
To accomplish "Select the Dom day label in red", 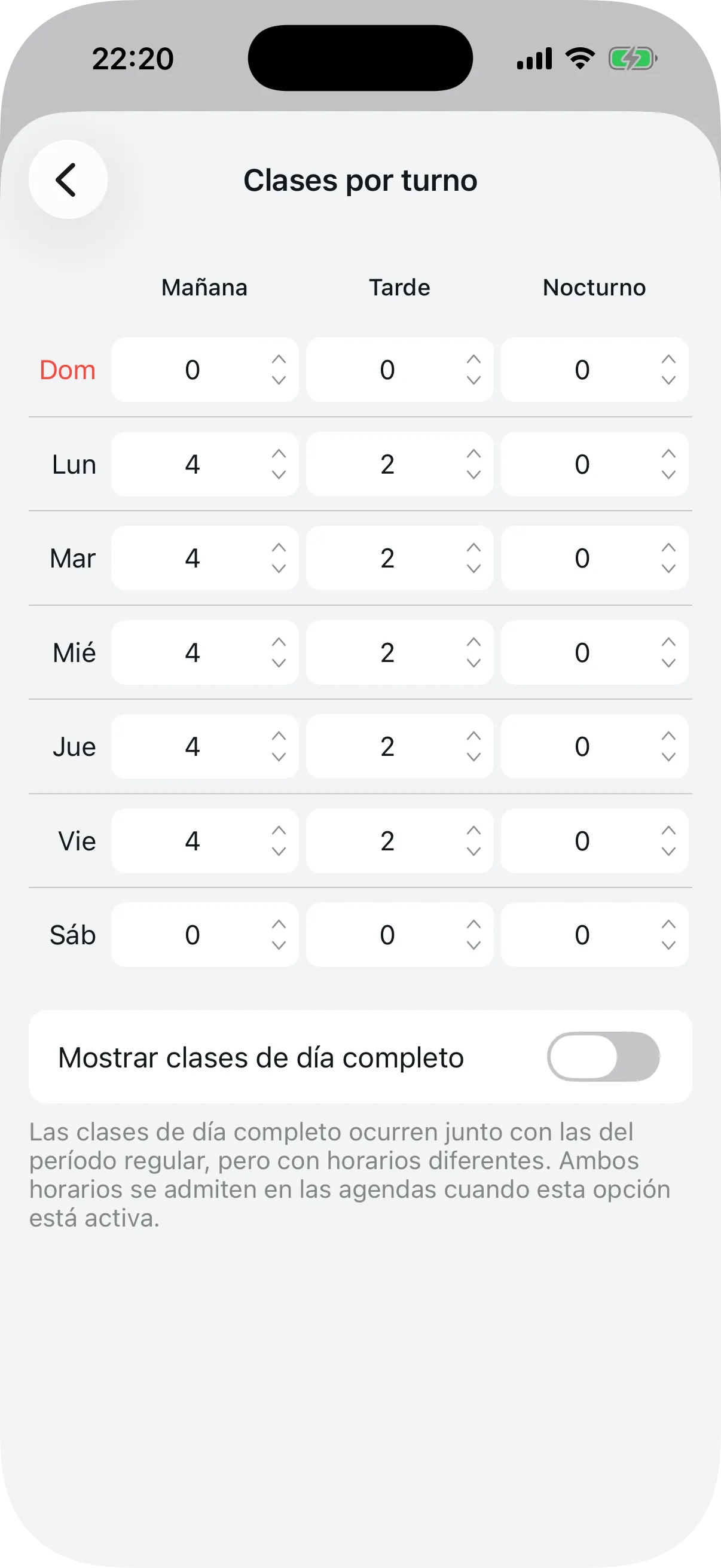I will [x=68, y=370].
